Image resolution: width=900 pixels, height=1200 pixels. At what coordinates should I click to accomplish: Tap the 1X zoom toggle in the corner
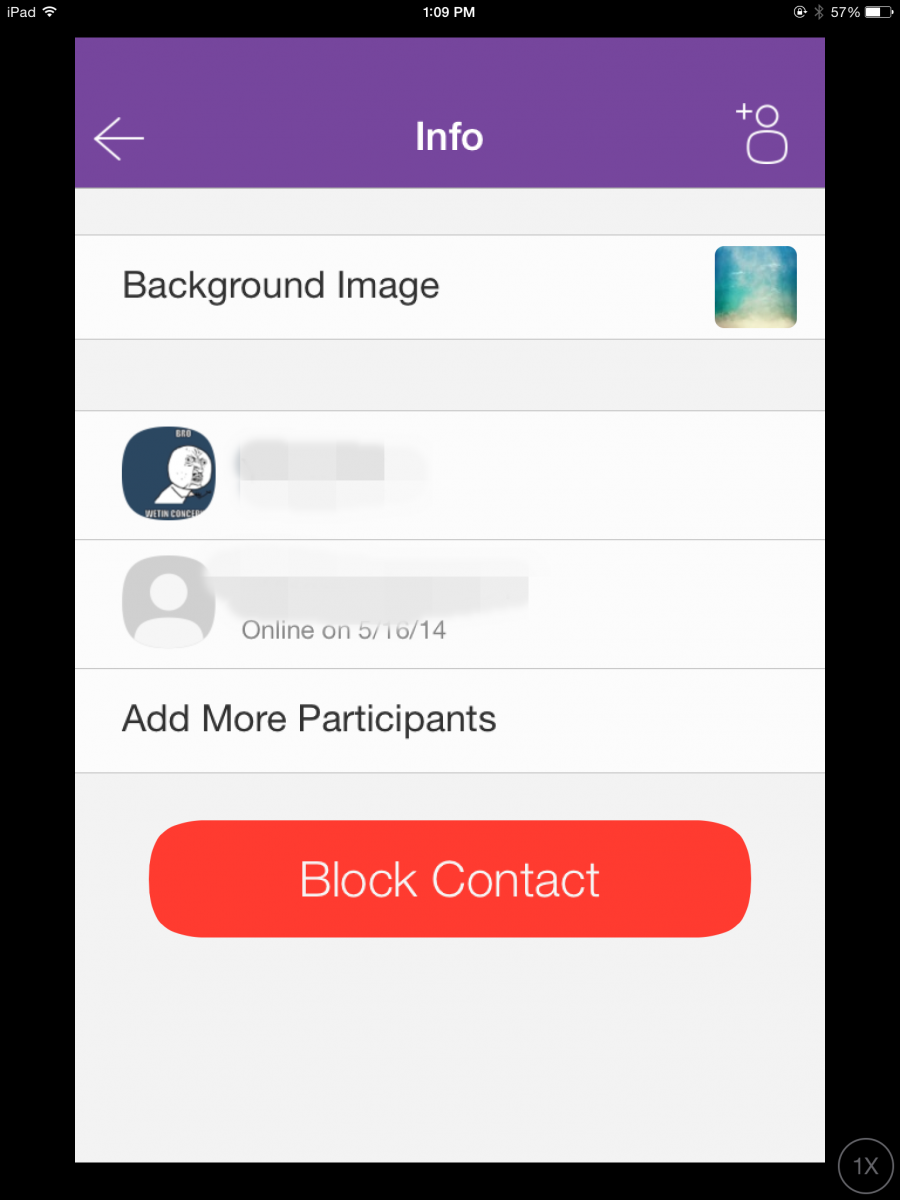click(x=864, y=1164)
